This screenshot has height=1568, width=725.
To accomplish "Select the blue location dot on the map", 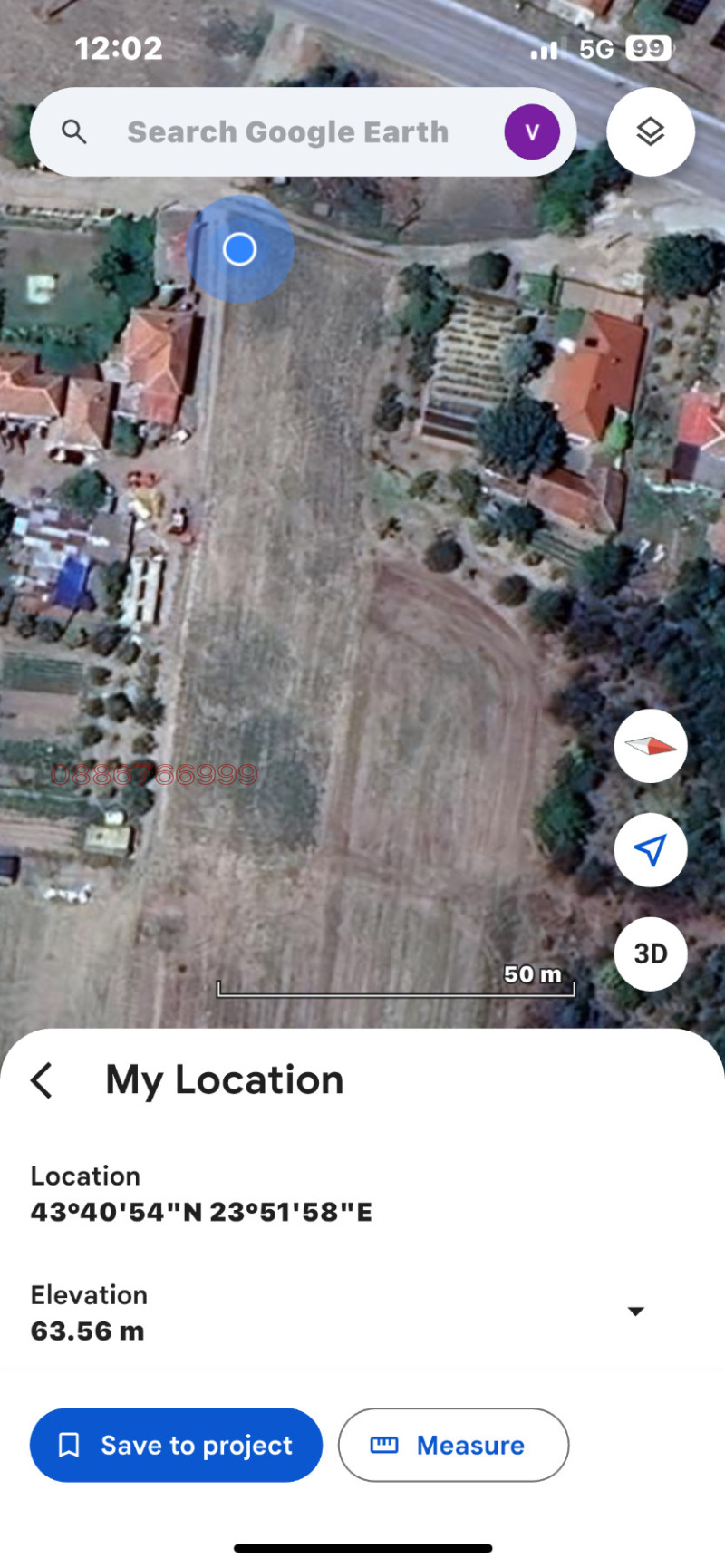I will pos(238,249).
